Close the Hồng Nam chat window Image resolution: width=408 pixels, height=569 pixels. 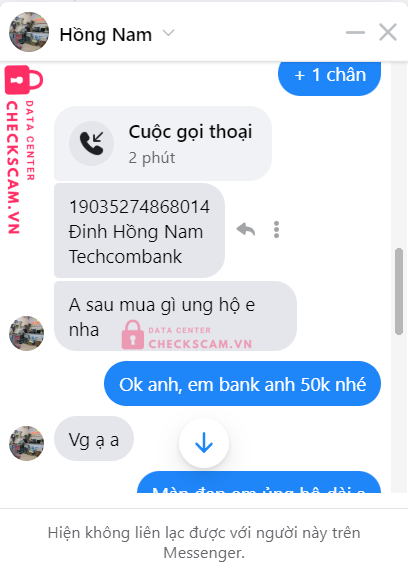388,32
